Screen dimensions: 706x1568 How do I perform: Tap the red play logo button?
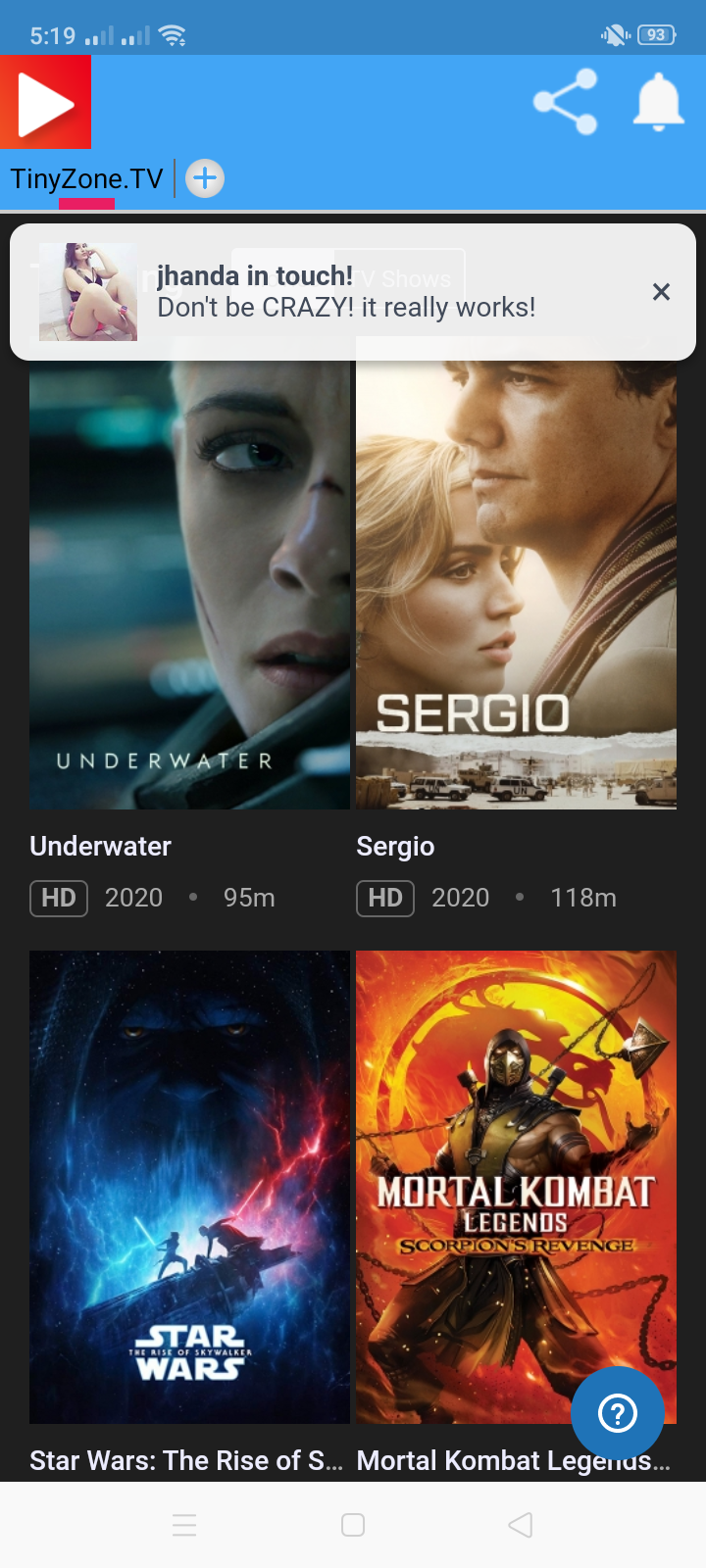tap(45, 102)
